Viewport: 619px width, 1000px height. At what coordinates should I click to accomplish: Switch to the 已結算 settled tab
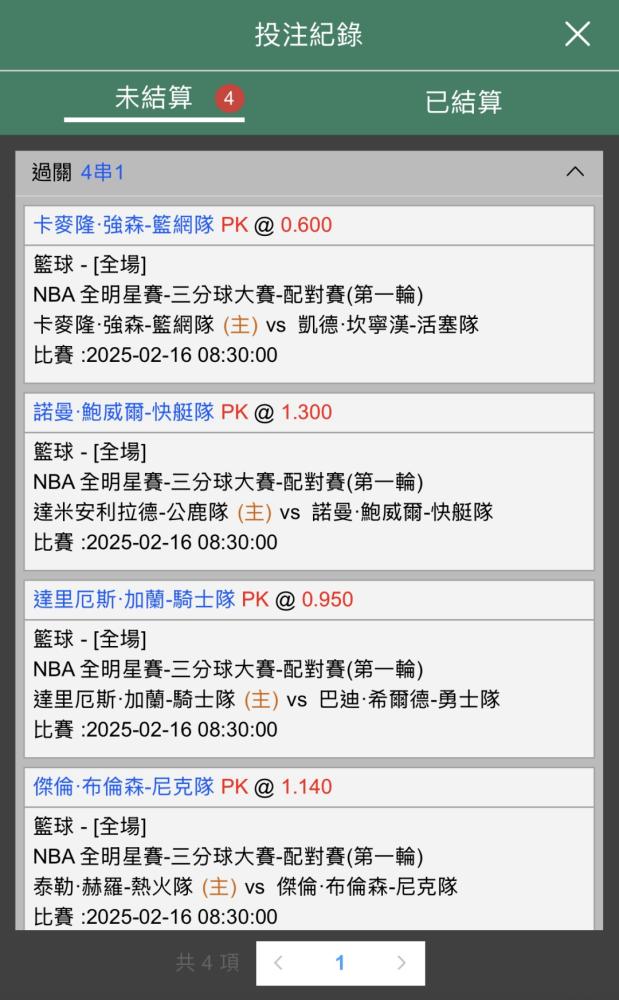463,101
